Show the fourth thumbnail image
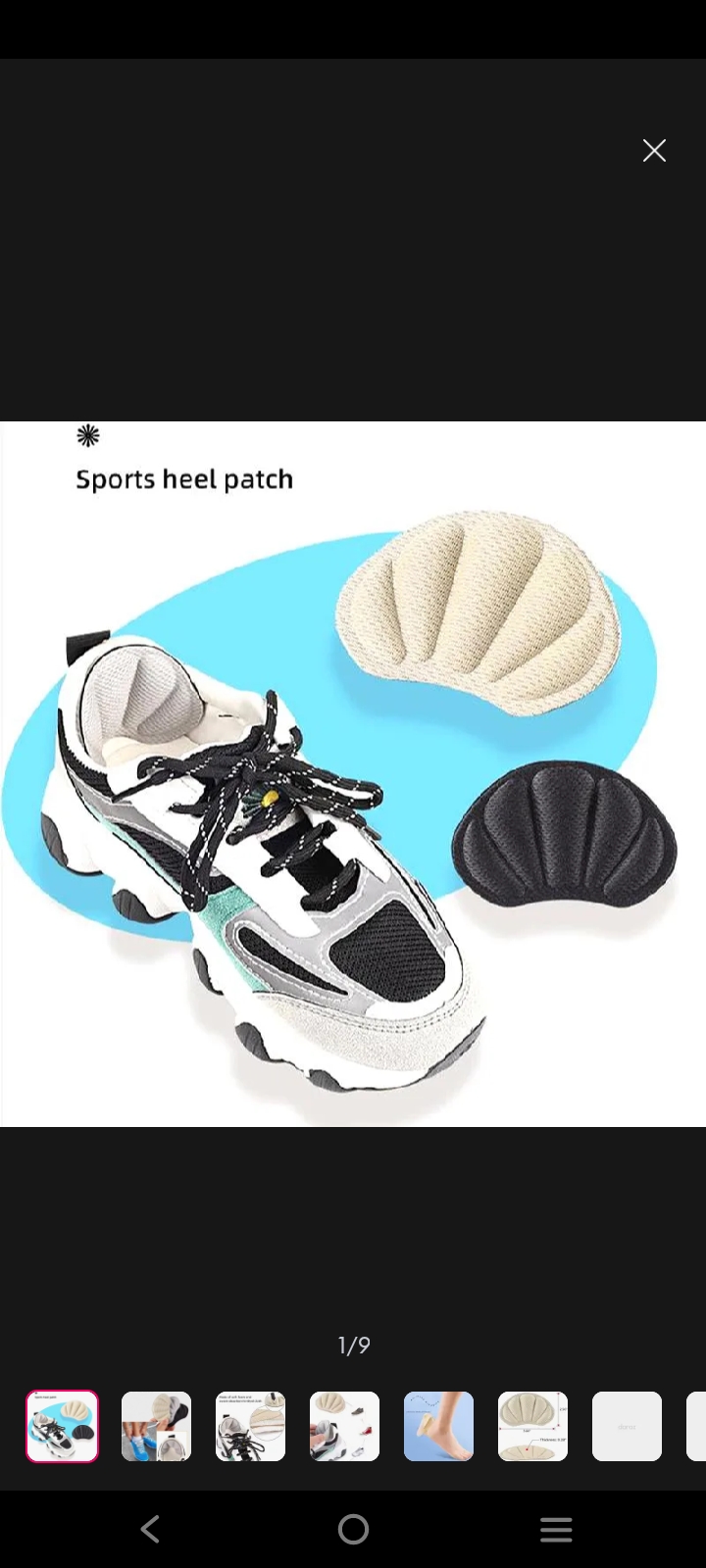 (x=344, y=1426)
